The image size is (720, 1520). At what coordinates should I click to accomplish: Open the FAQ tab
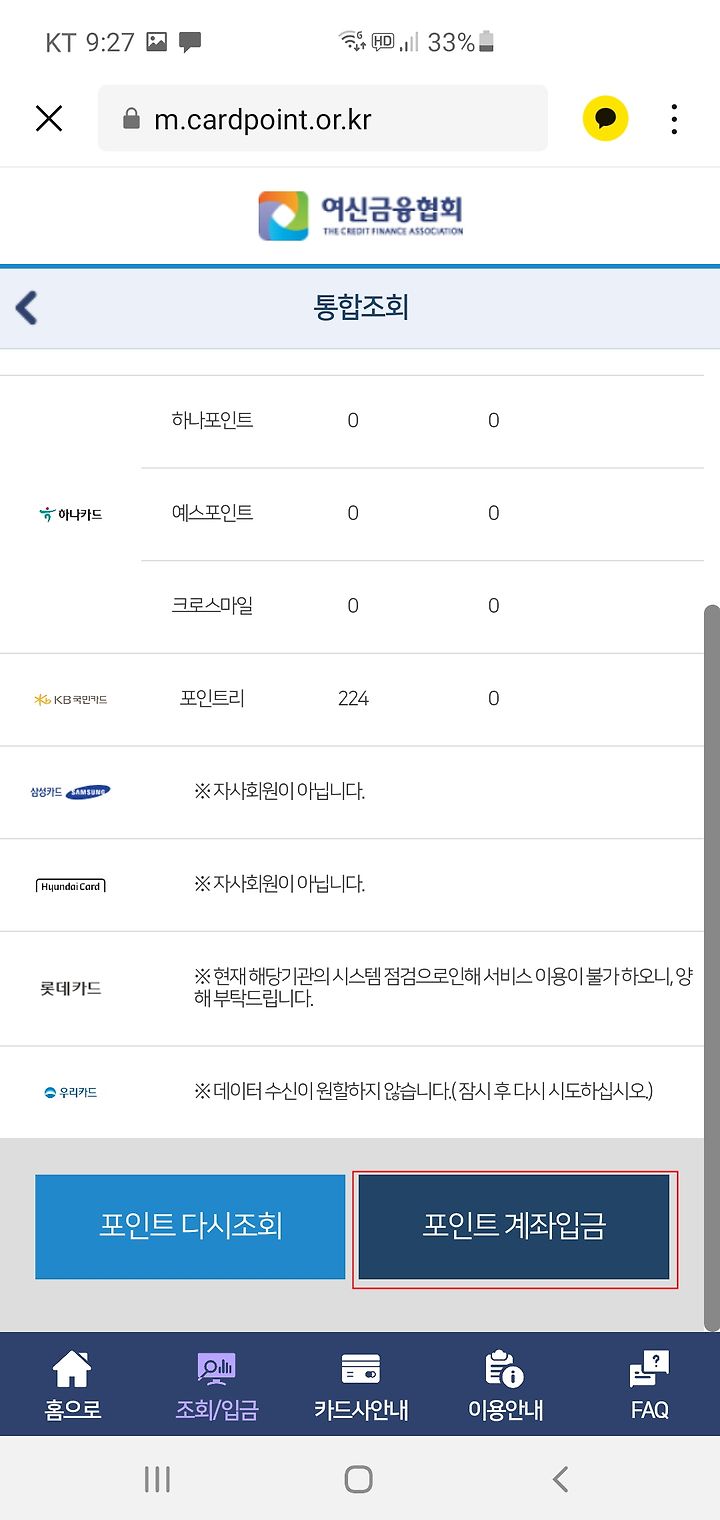click(x=649, y=1385)
